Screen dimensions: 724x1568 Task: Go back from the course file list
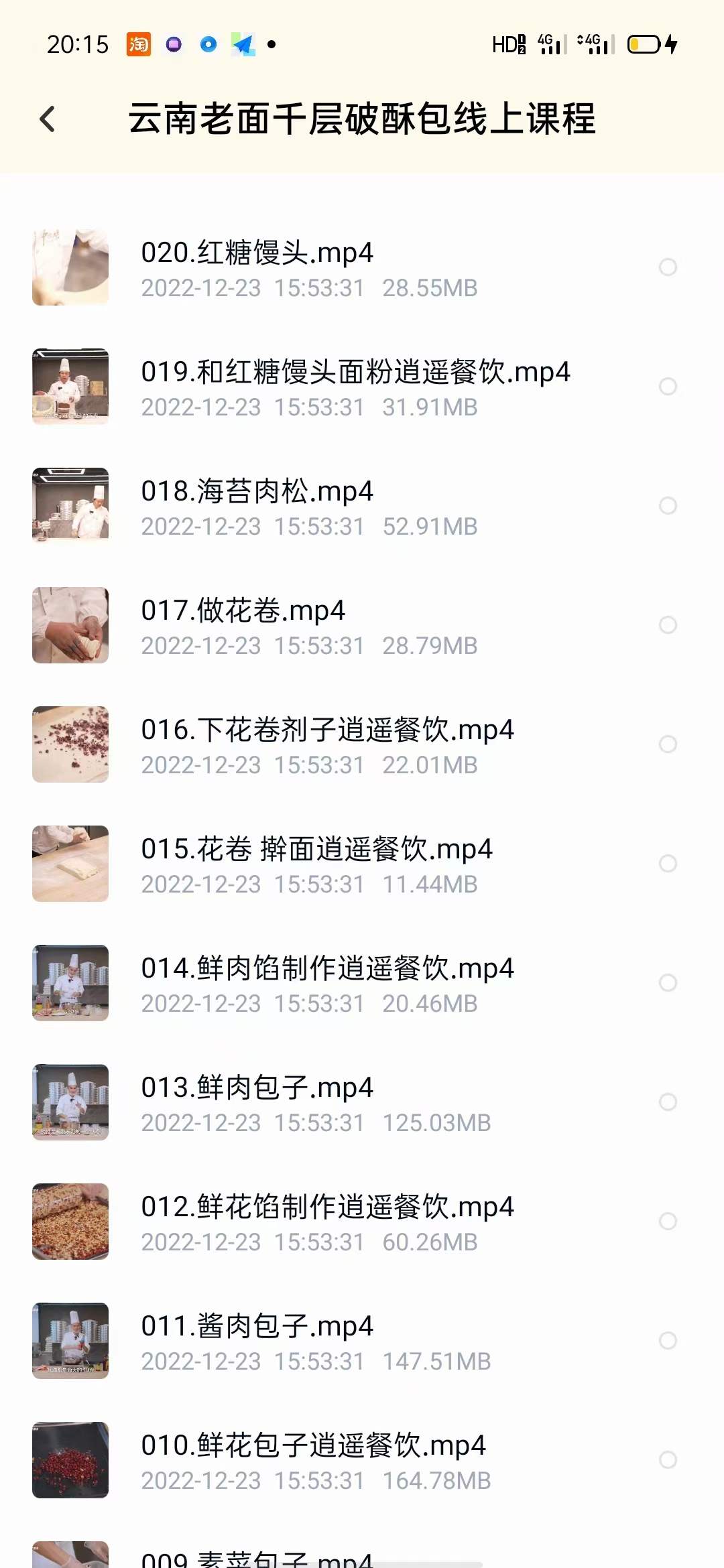48,119
